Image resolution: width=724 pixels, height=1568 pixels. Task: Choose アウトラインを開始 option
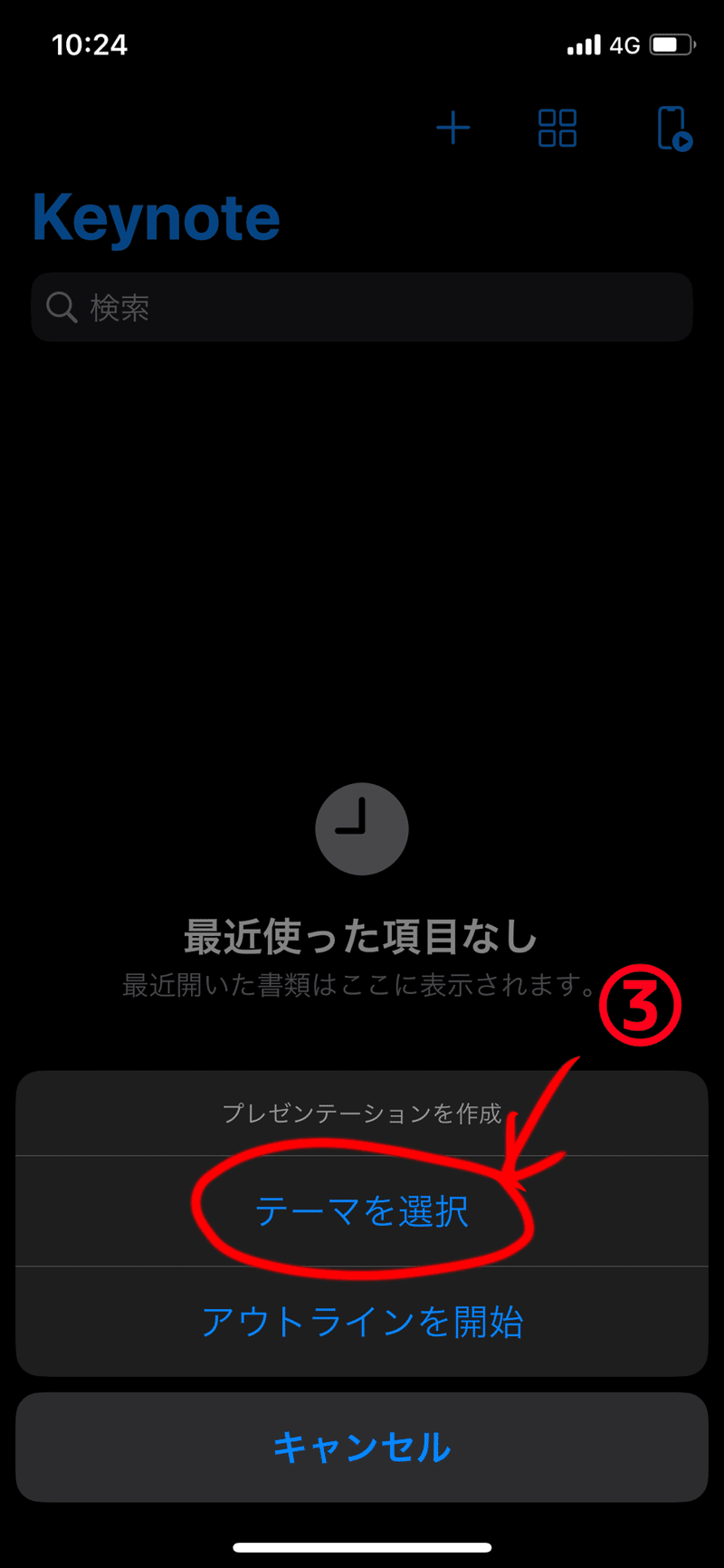362,1322
